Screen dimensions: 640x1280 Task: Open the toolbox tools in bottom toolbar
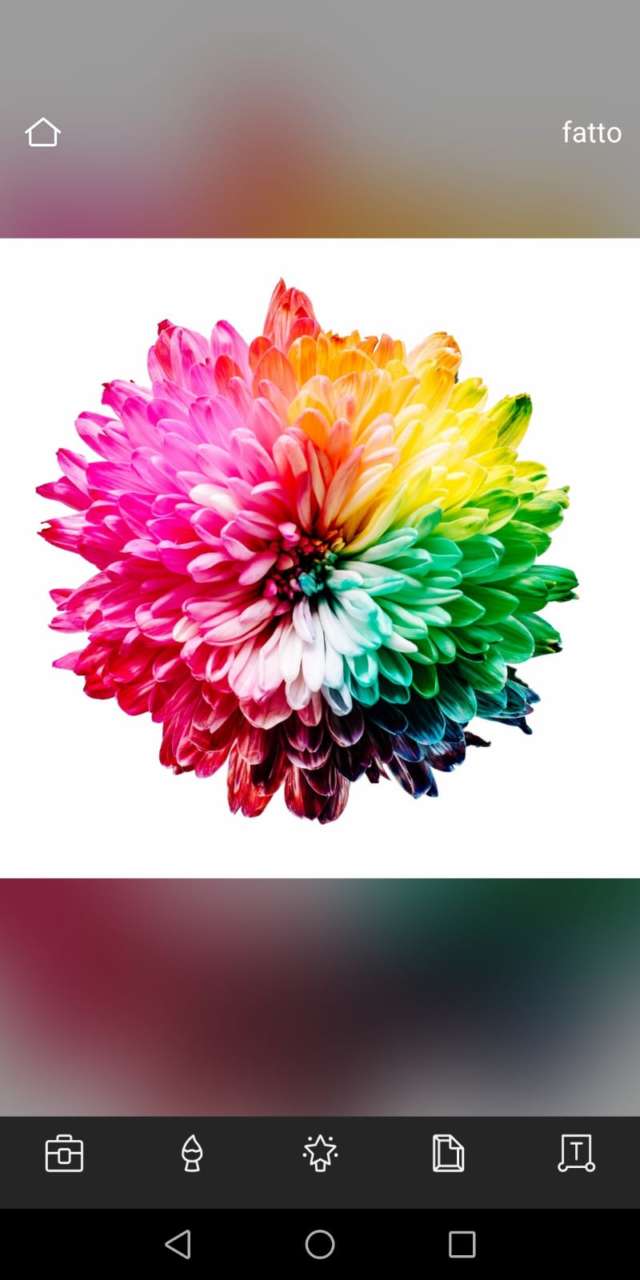[64, 1153]
